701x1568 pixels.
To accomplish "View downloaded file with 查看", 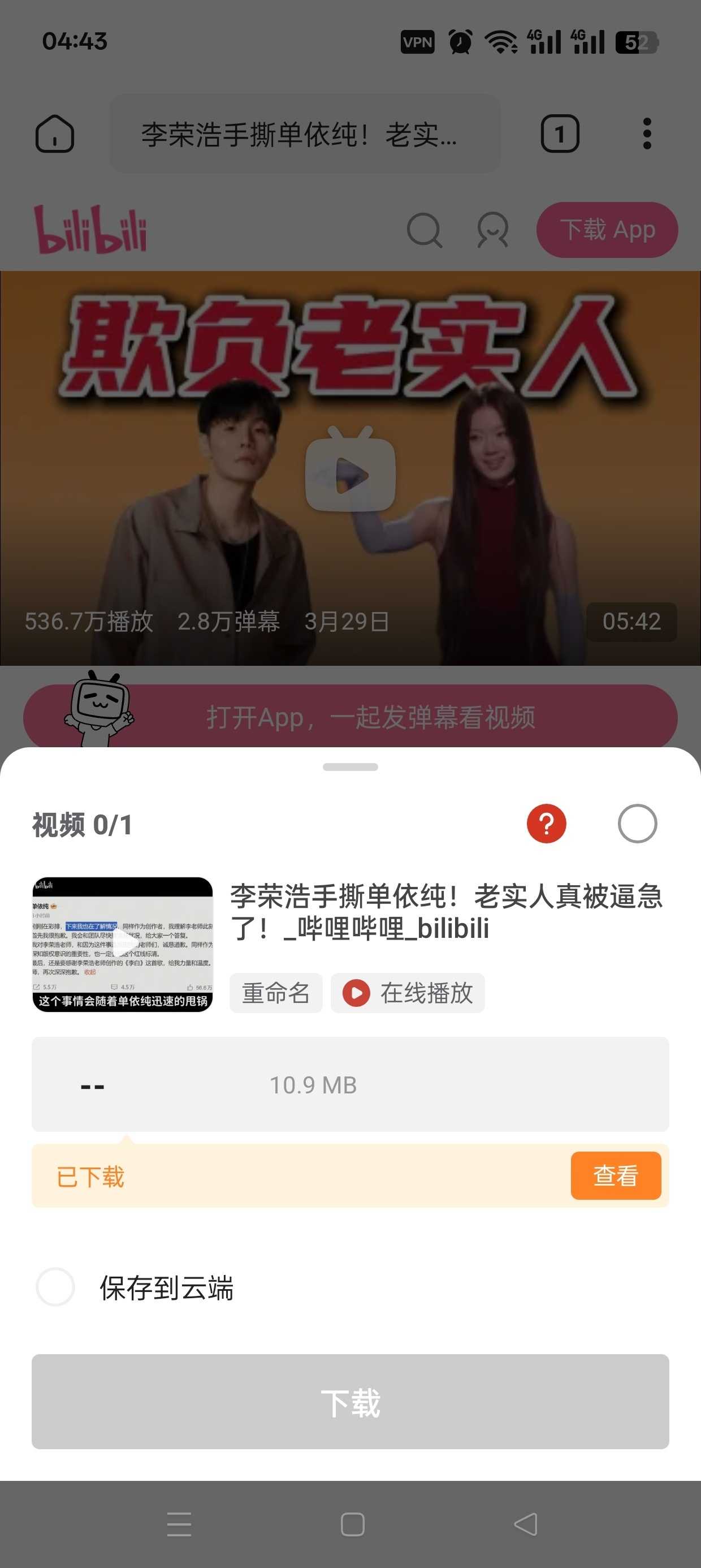I will [x=616, y=1175].
